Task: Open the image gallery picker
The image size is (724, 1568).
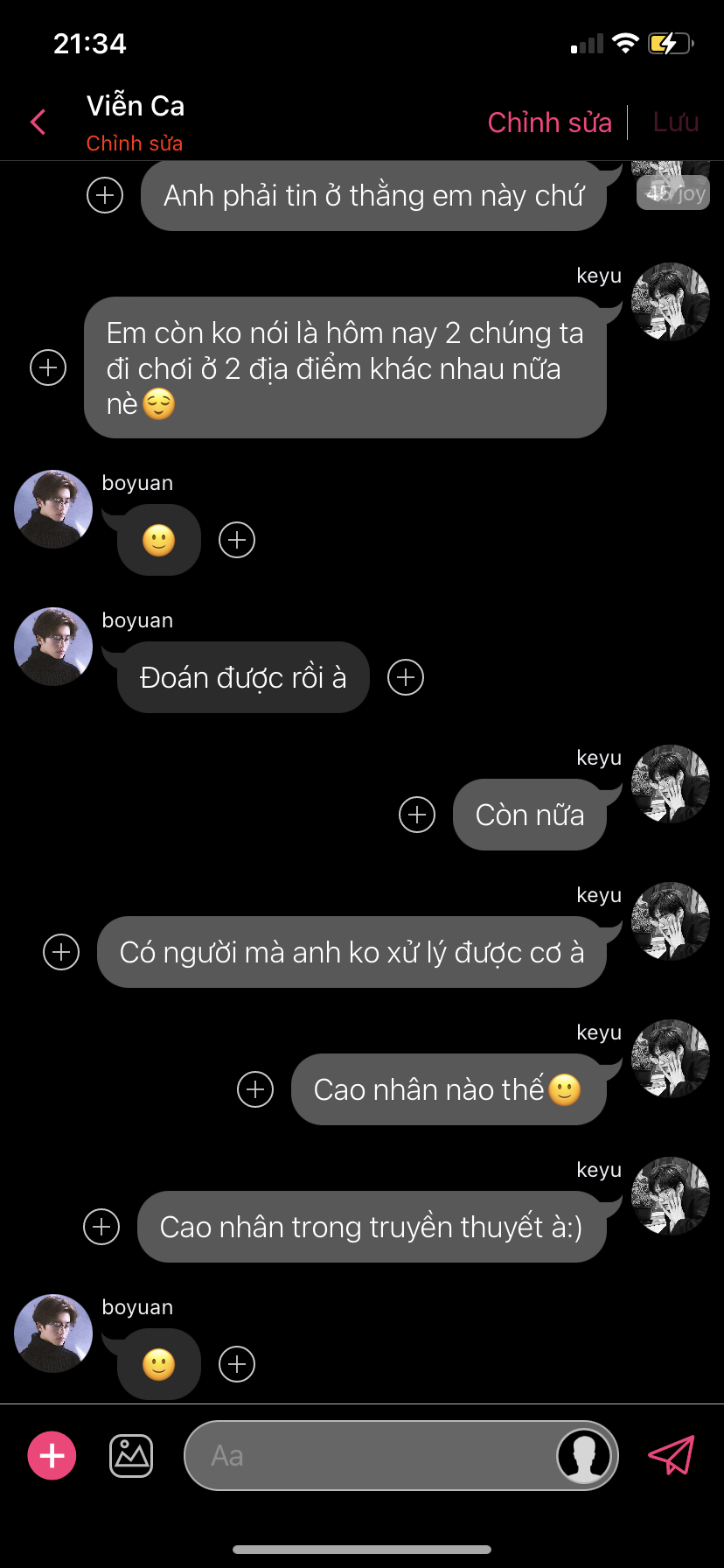Action: coord(131,1455)
